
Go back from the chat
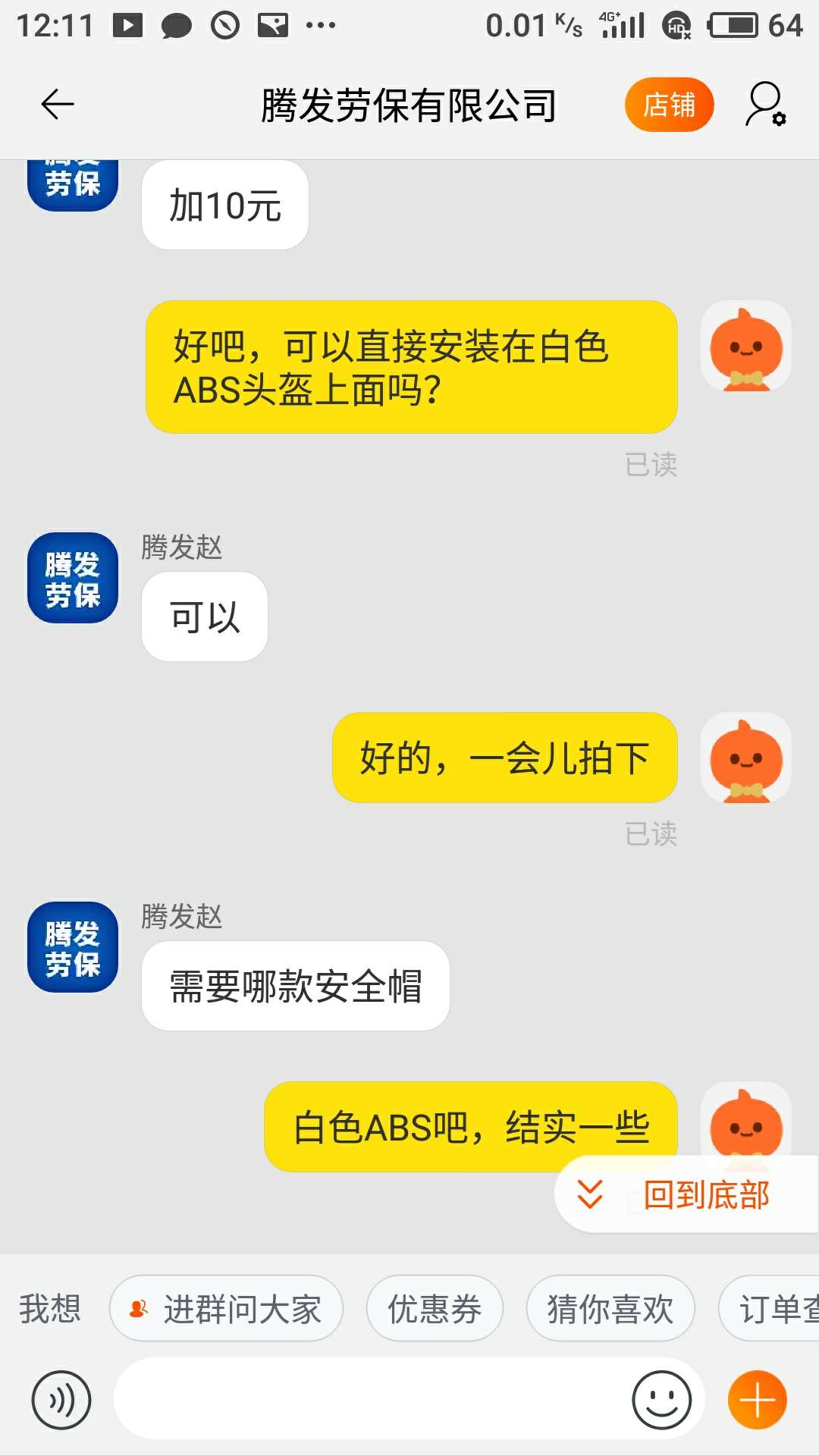point(57,105)
